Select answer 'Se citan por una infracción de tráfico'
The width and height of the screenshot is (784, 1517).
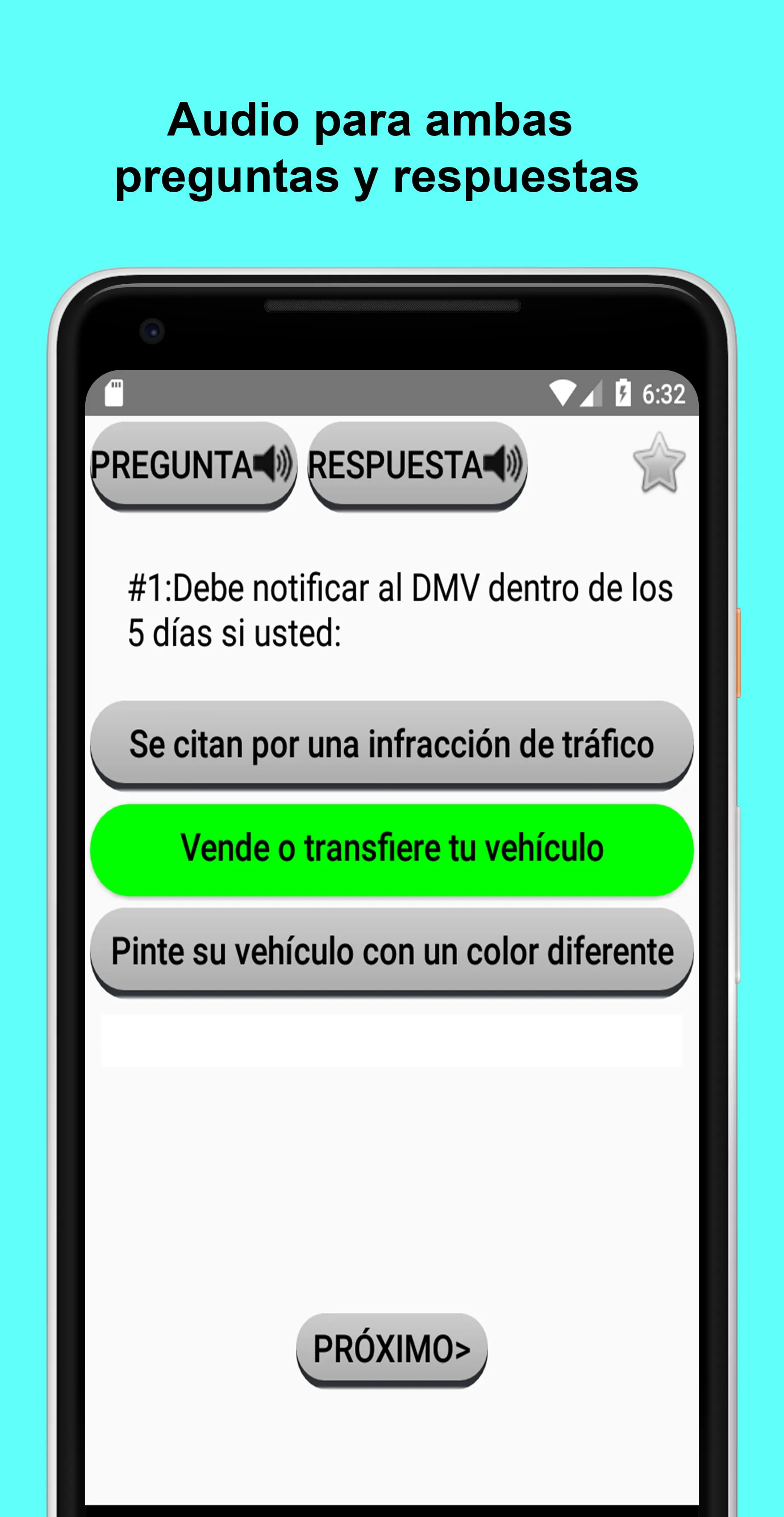391,744
